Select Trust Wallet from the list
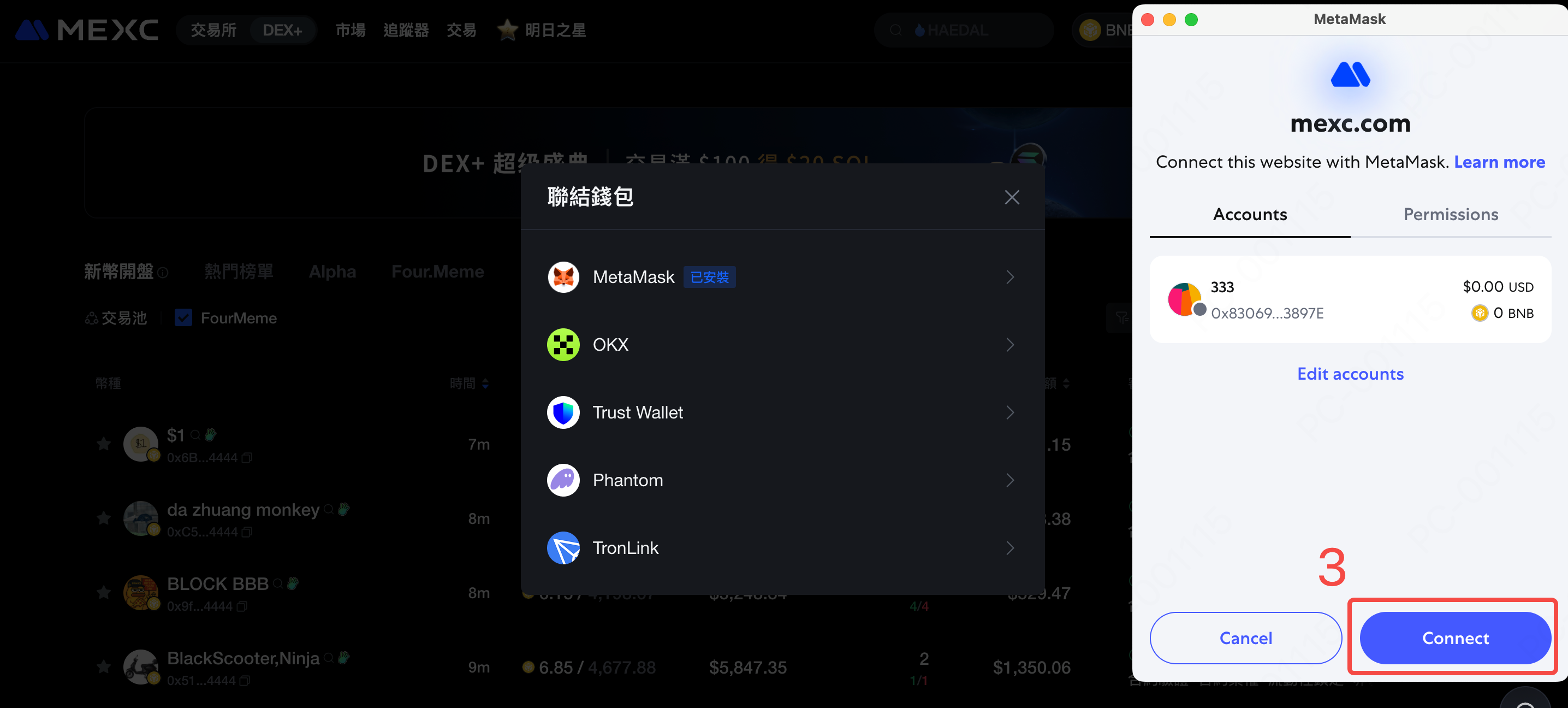 pyautogui.click(x=782, y=412)
